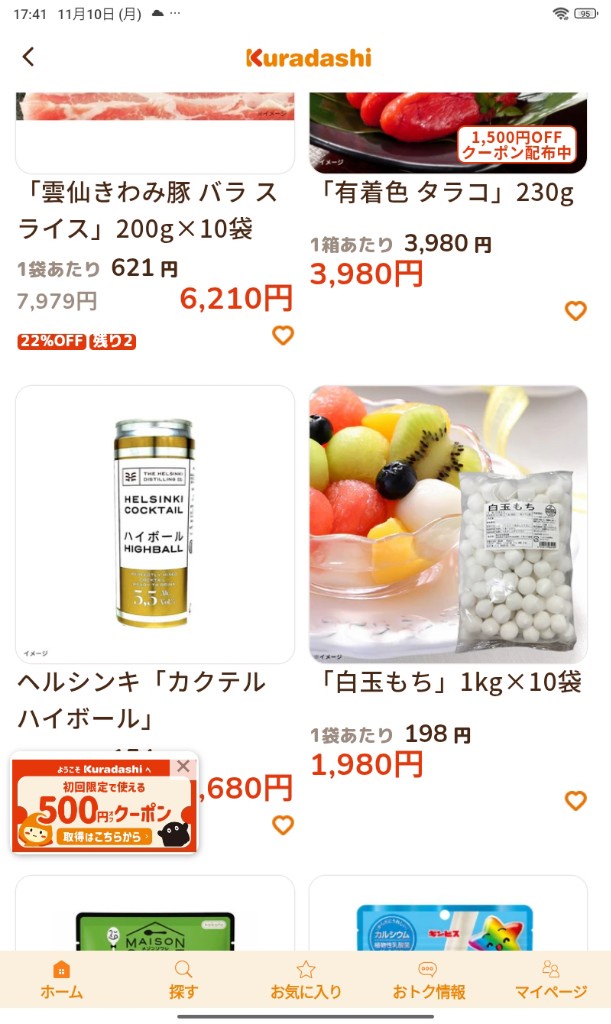Favorite the 白玉もち 1kg×10袋 item
This screenshot has width=611, height=1024.
[575, 801]
